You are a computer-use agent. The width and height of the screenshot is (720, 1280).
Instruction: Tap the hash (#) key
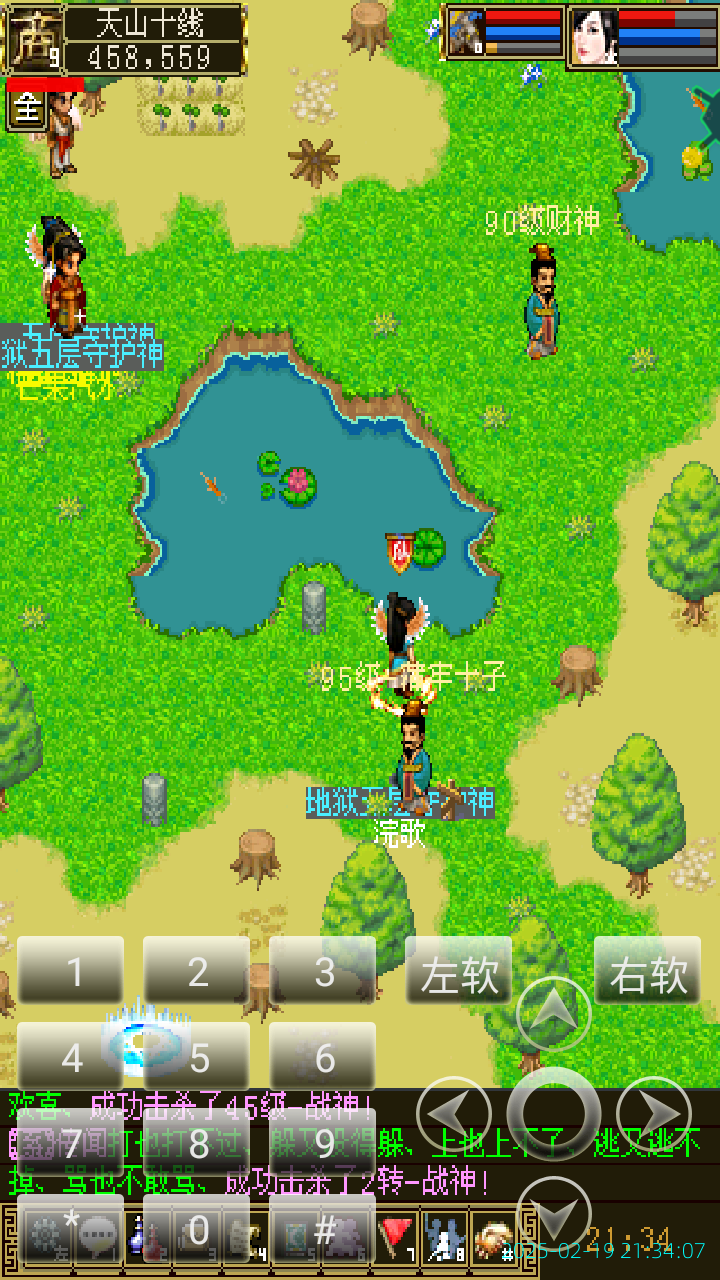pyautogui.click(x=323, y=1228)
